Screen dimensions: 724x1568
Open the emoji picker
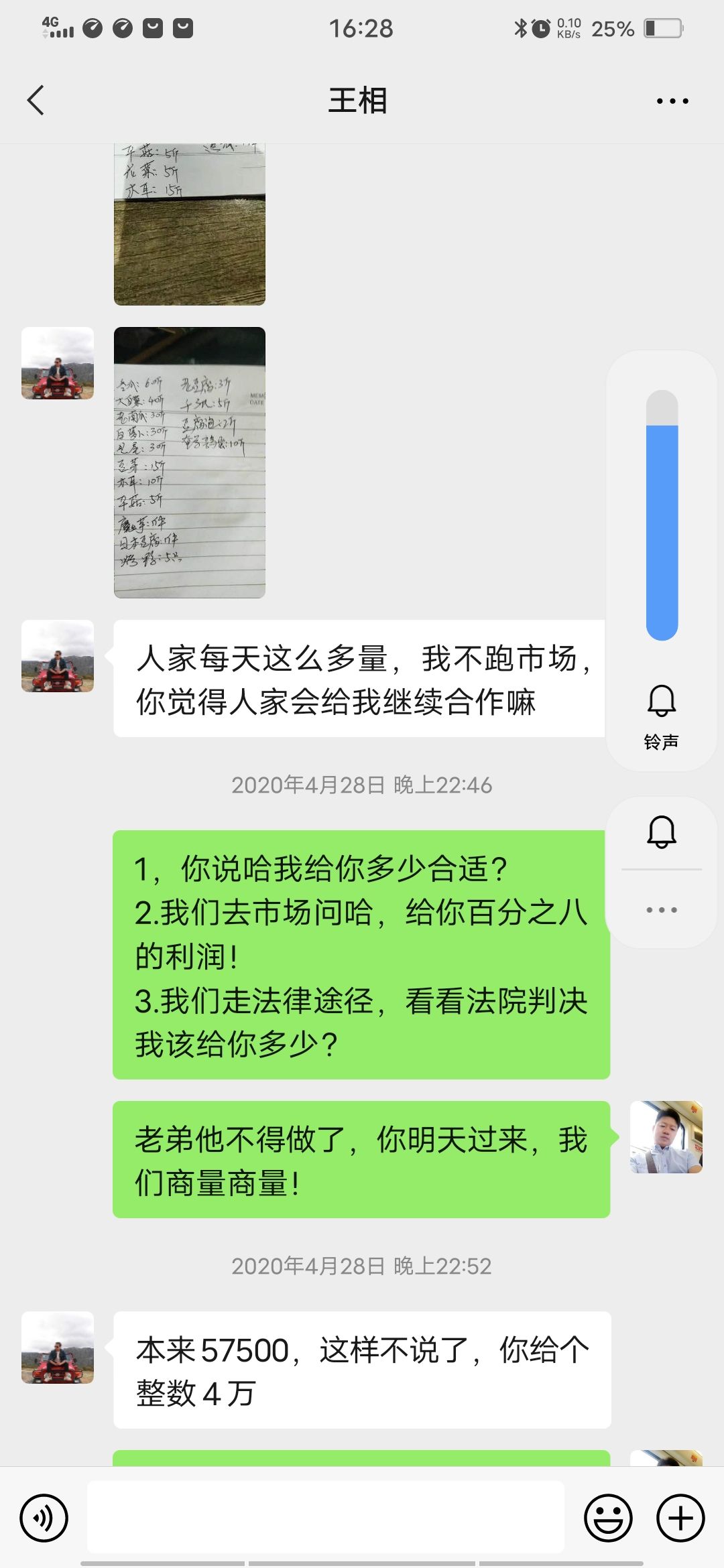point(608,1518)
